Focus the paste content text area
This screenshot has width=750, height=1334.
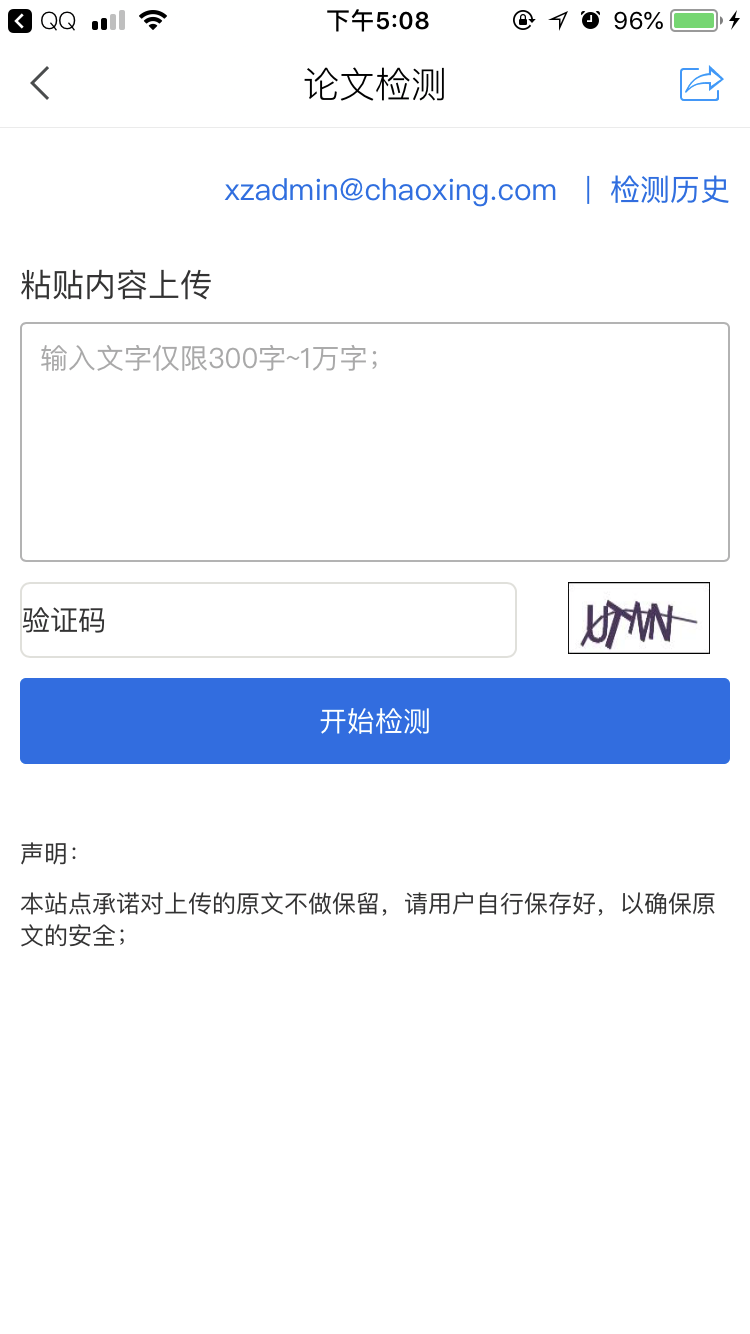tap(375, 442)
